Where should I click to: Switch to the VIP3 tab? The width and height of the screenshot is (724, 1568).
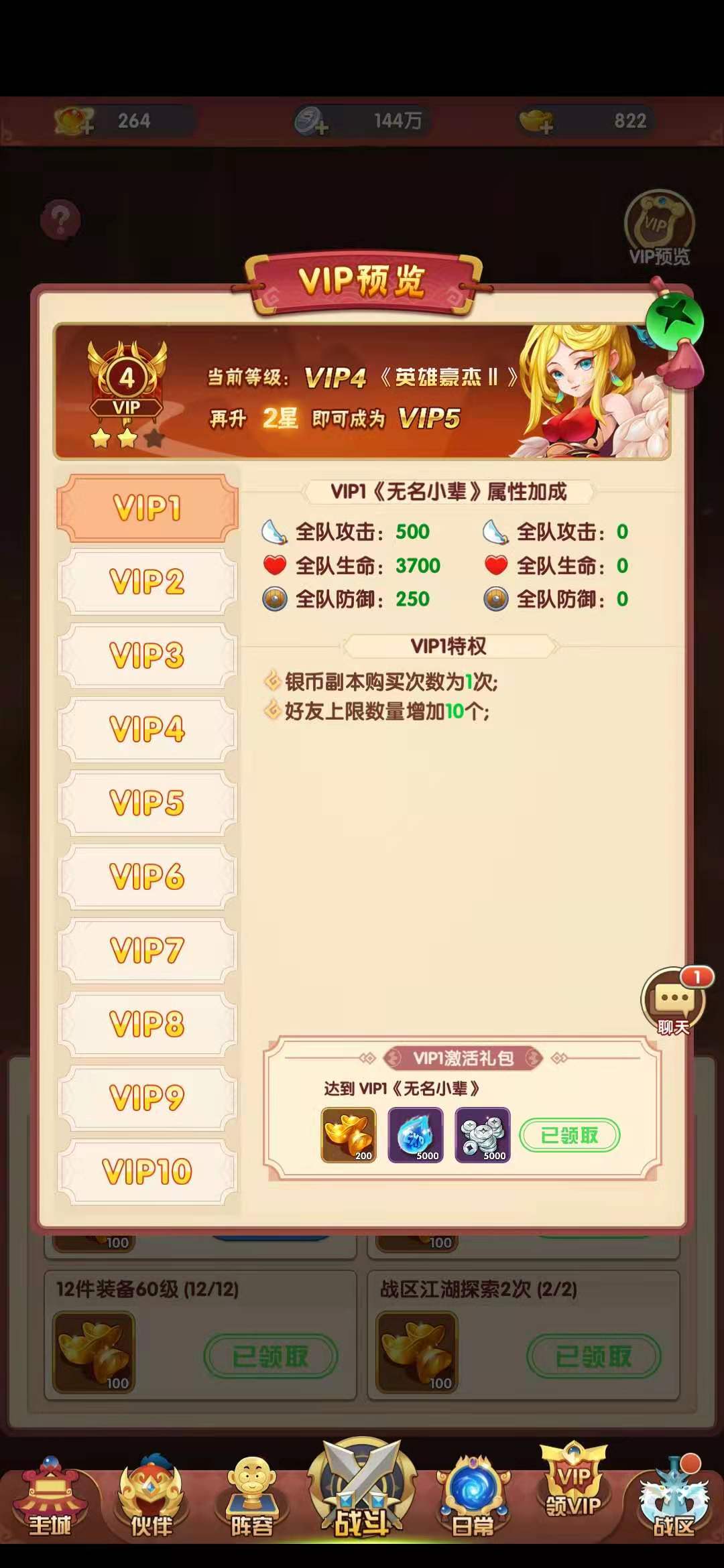147,655
